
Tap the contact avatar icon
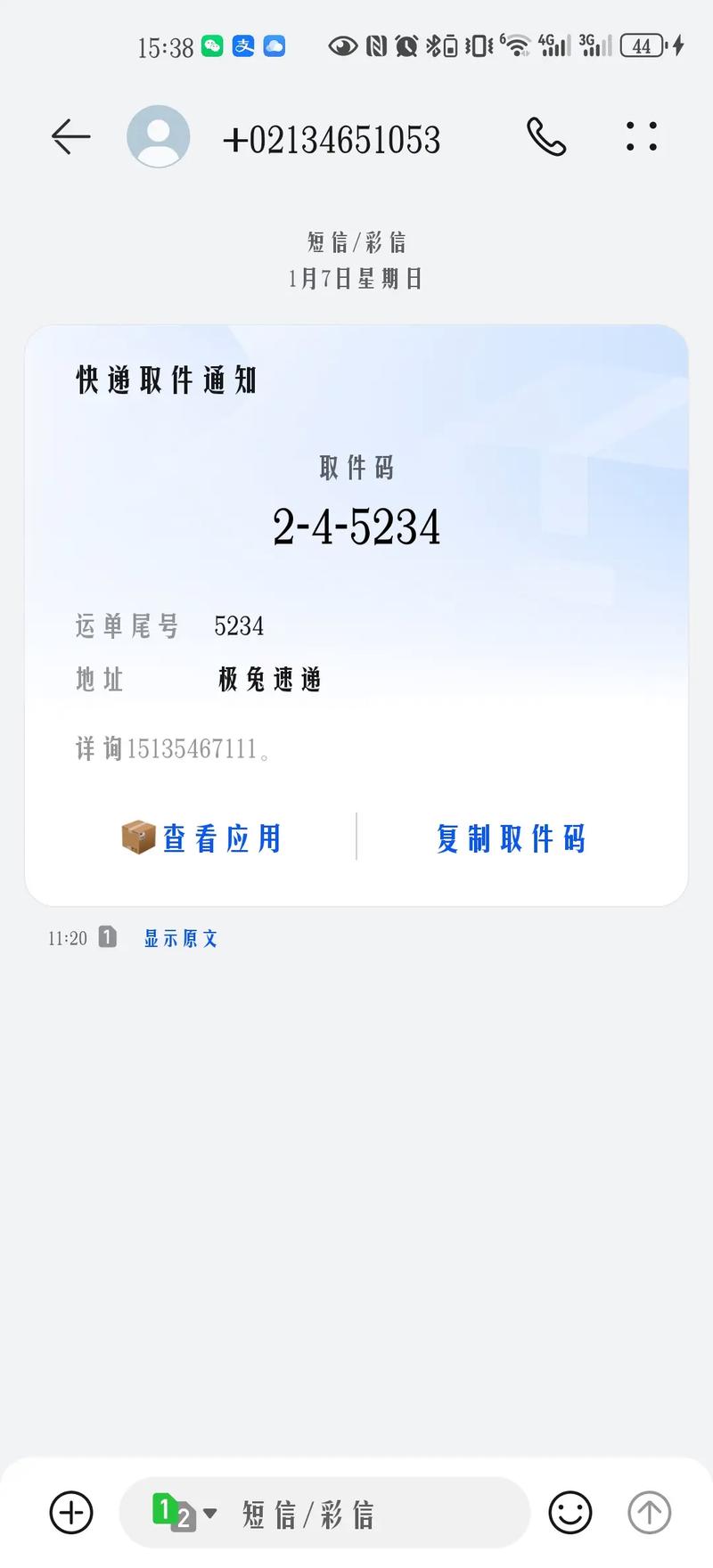[159, 135]
